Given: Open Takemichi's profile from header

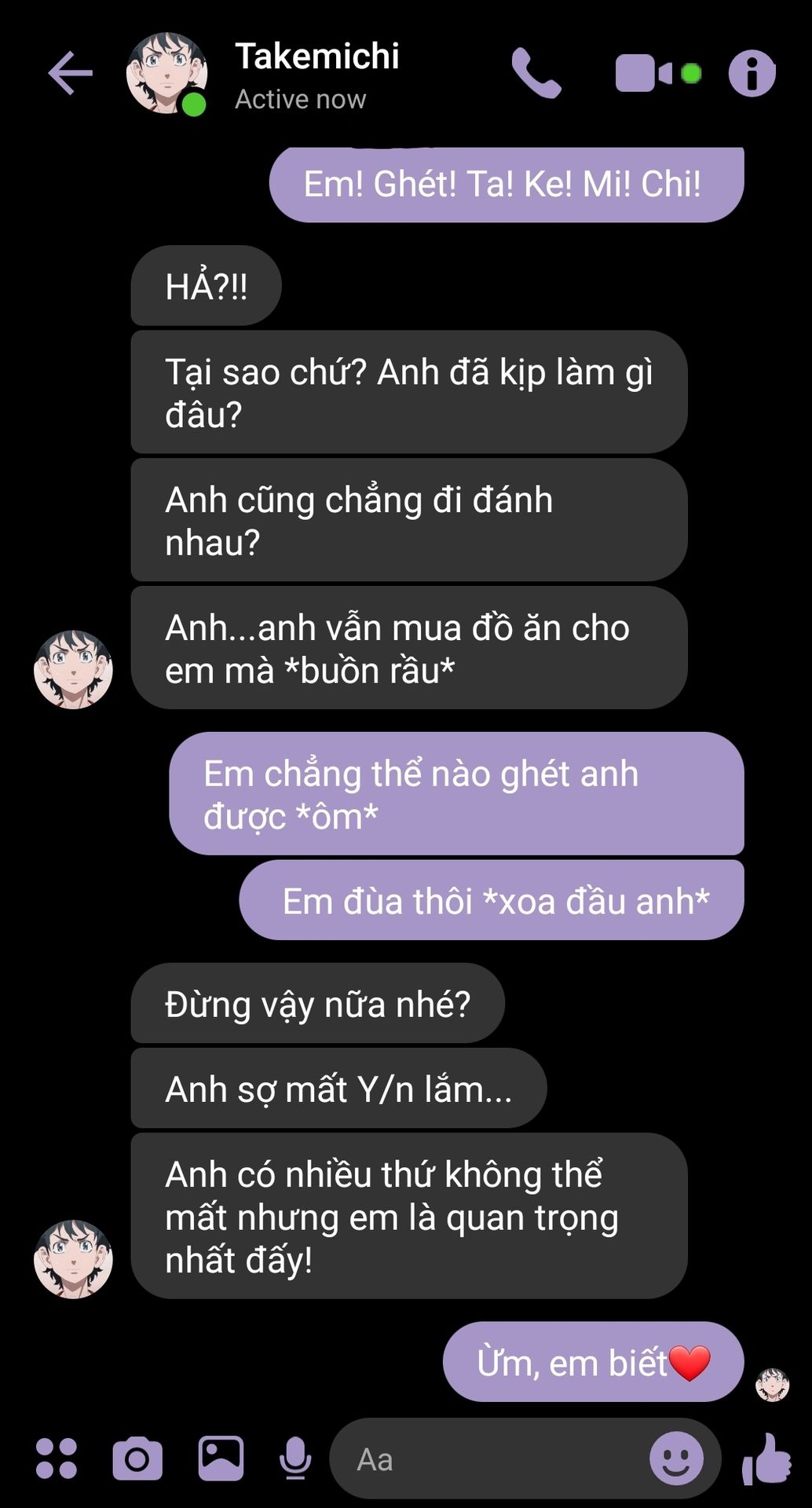Looking at the screenshot, I should [x=166, y=73].
